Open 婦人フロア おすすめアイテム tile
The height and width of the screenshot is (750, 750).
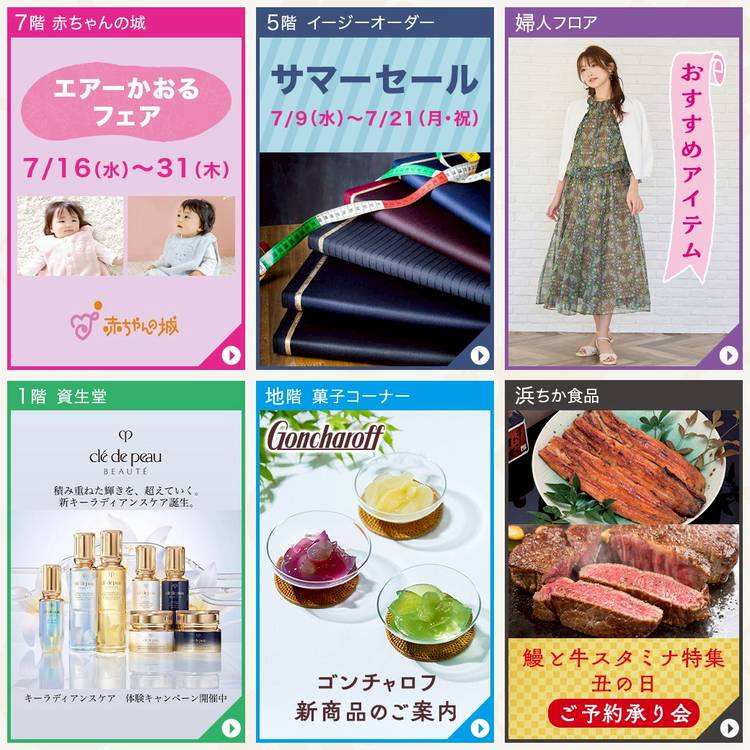tap(624, 190)
